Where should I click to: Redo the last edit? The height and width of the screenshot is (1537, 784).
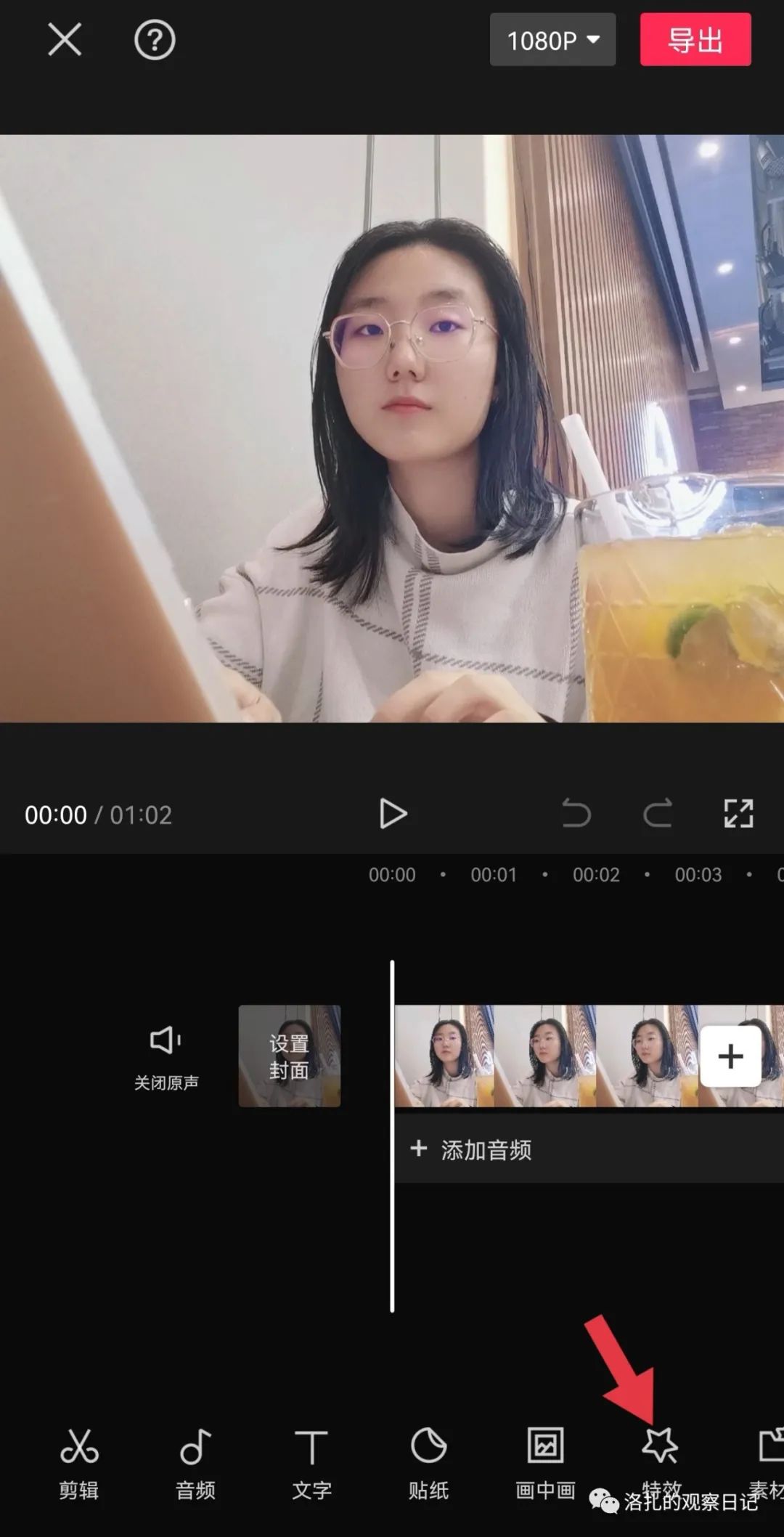coord(658,814)
